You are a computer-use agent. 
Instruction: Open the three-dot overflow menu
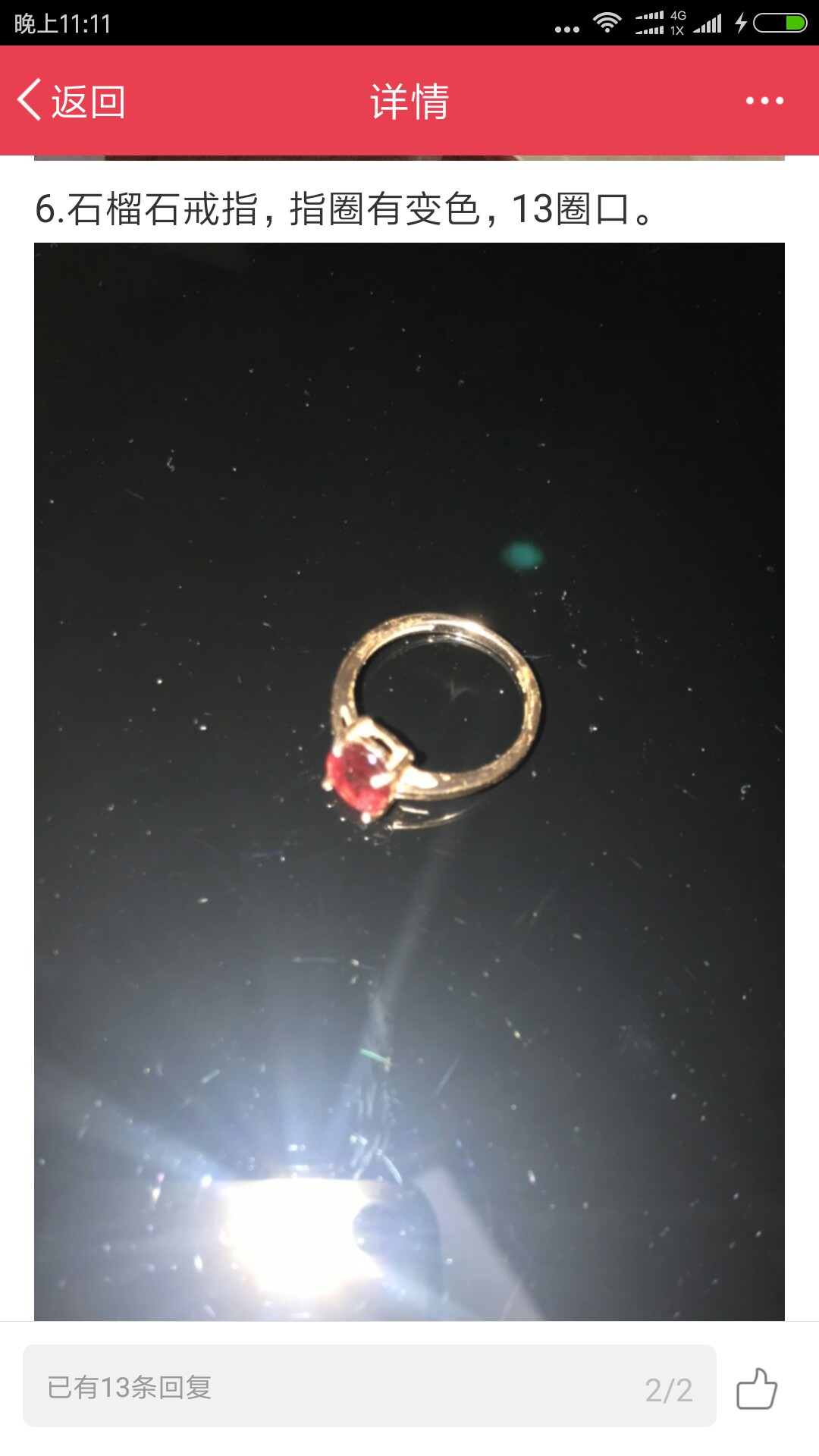[764, 101]
